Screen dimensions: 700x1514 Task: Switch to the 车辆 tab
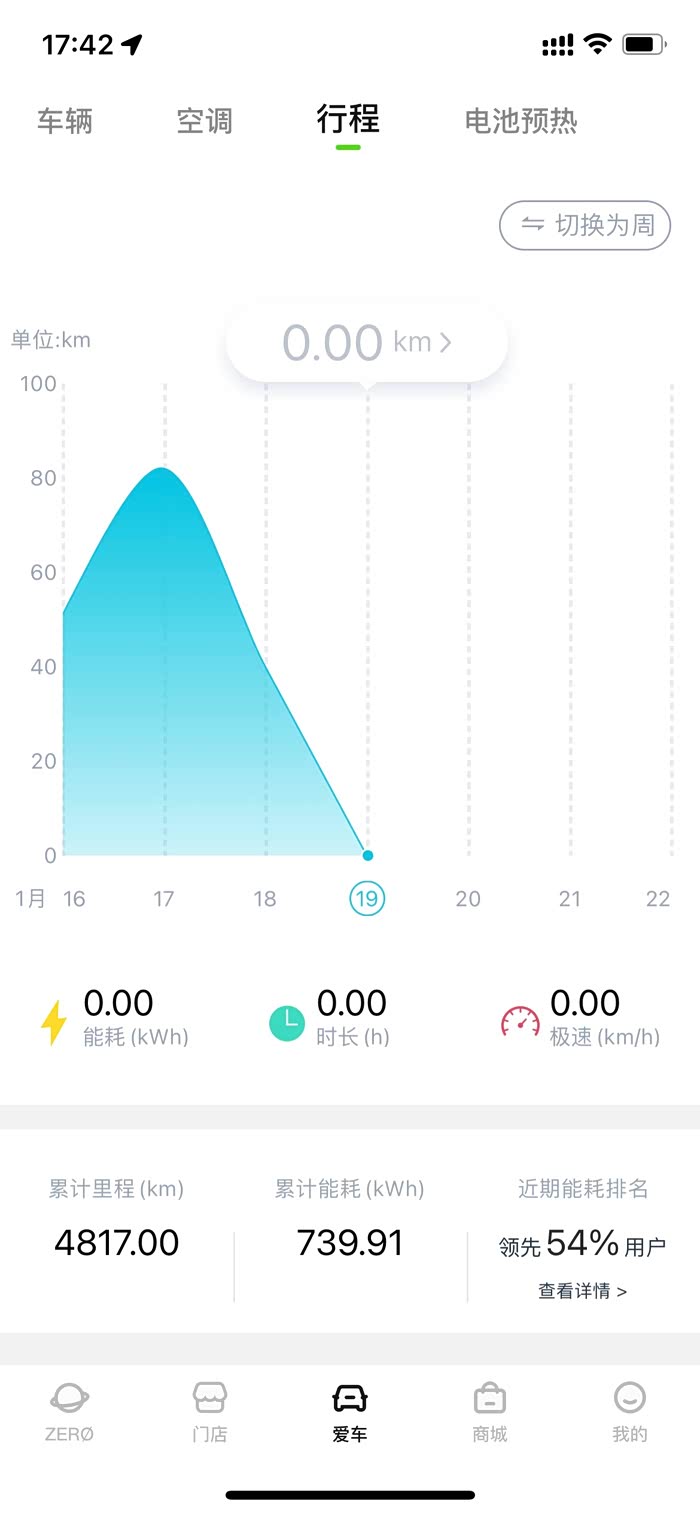(x=65, y=122)
